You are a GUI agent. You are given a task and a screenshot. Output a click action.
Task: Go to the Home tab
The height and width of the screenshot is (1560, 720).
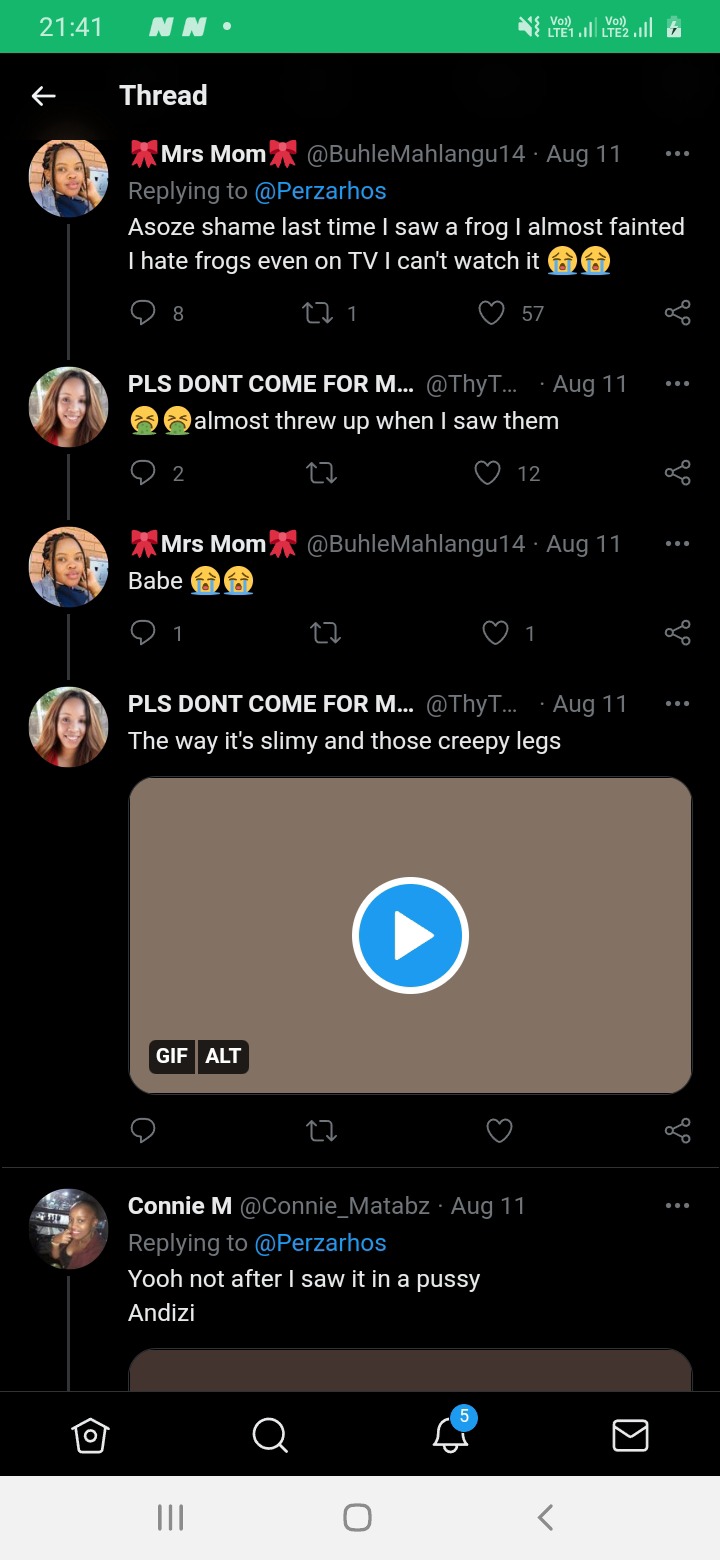[90, 1436]
